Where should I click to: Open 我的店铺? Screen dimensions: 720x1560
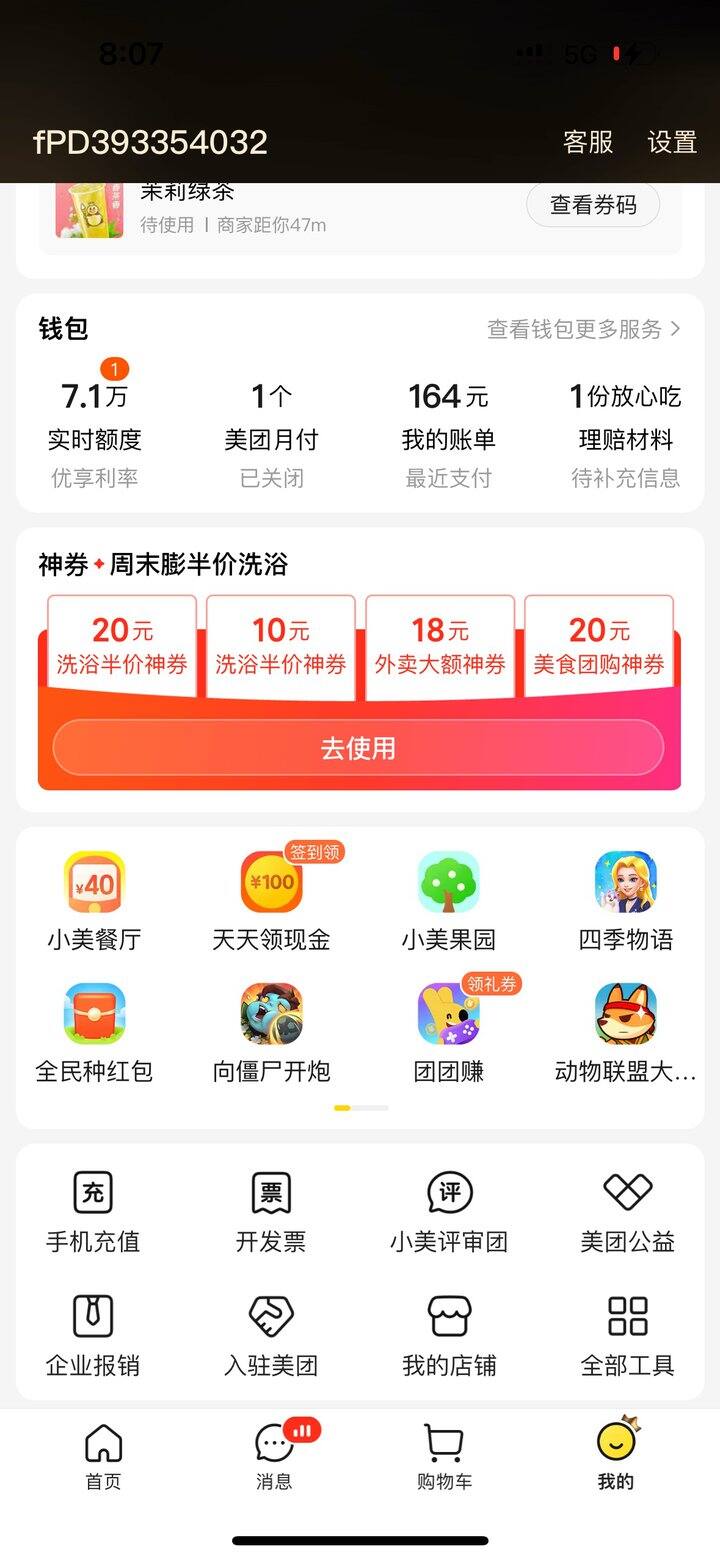(449, 1335)
